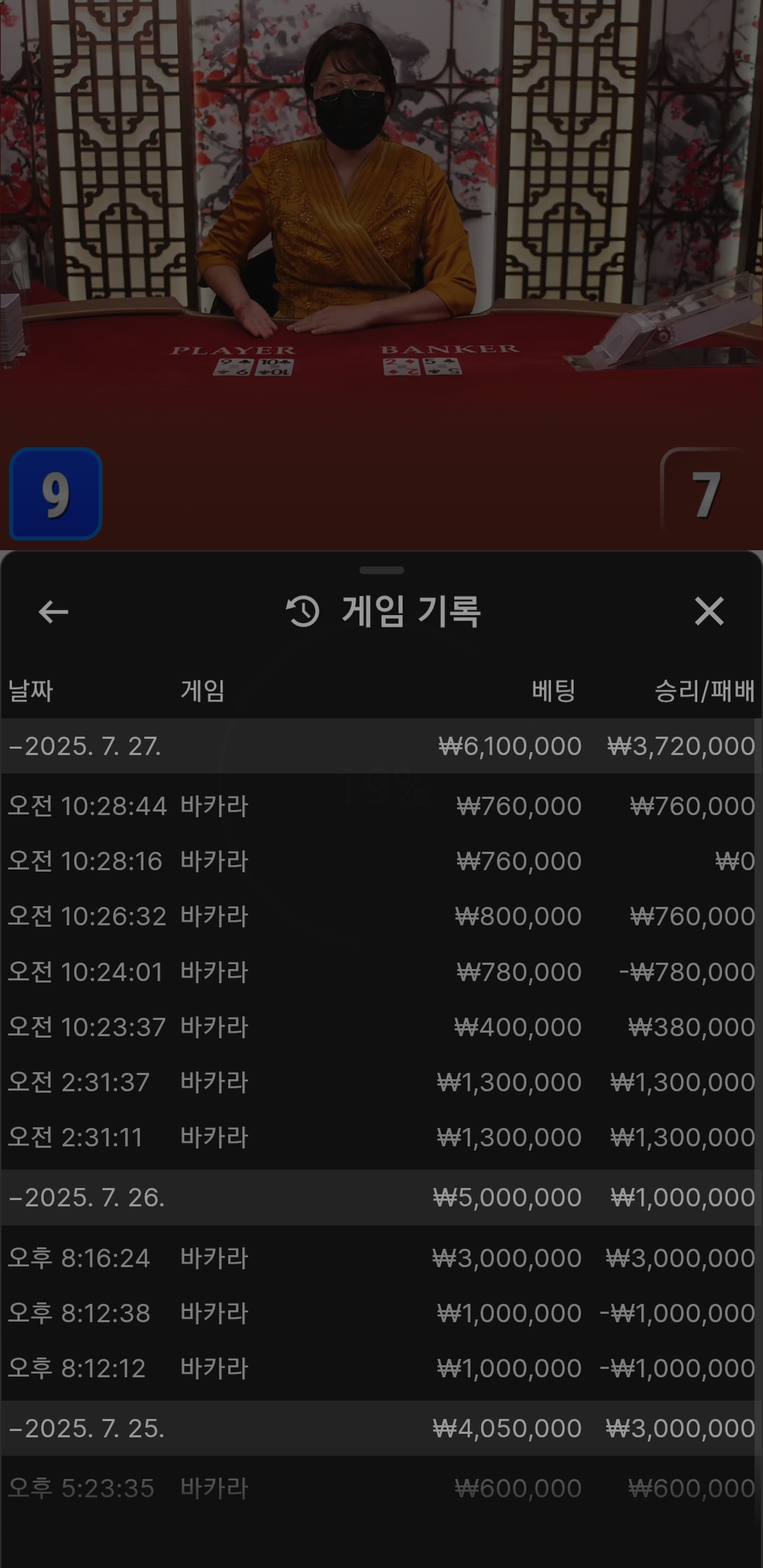Go back from game history panel
The width and height of the screenshot is (763, 1568).
click(53, 612)
